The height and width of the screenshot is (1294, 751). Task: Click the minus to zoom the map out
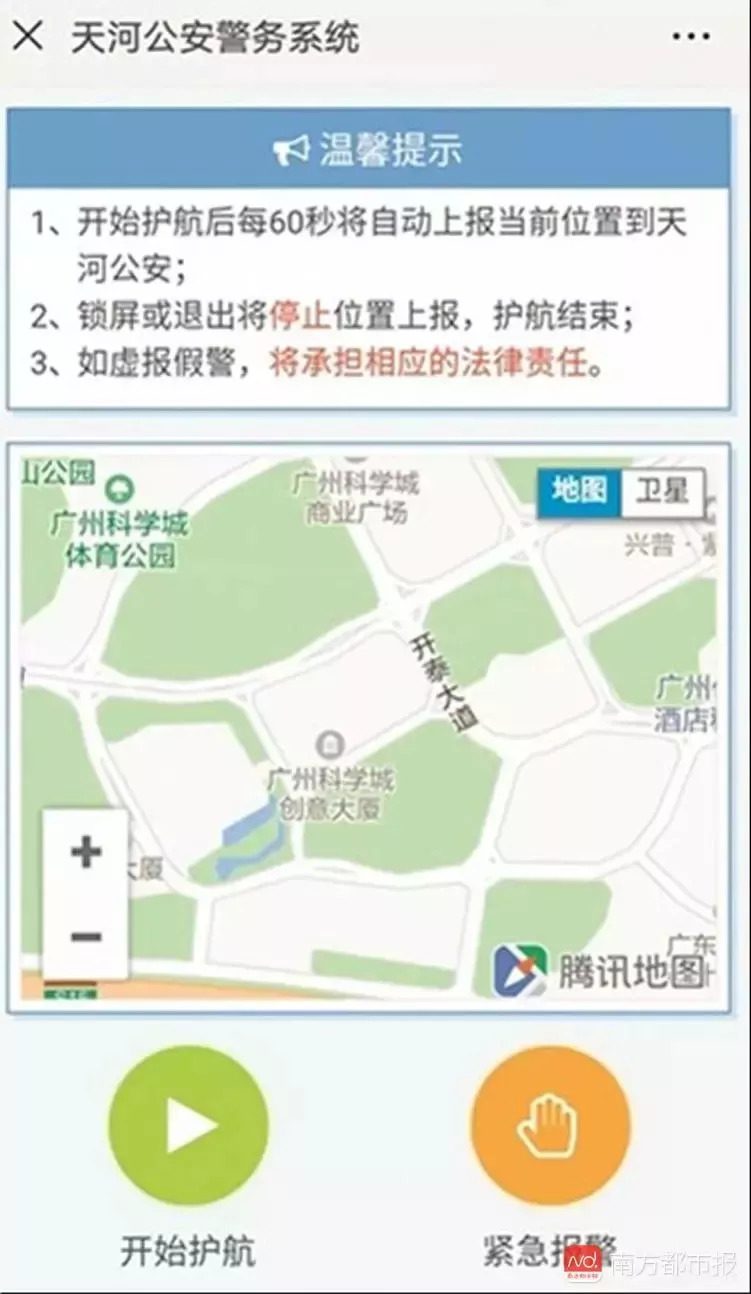point(84,938)
